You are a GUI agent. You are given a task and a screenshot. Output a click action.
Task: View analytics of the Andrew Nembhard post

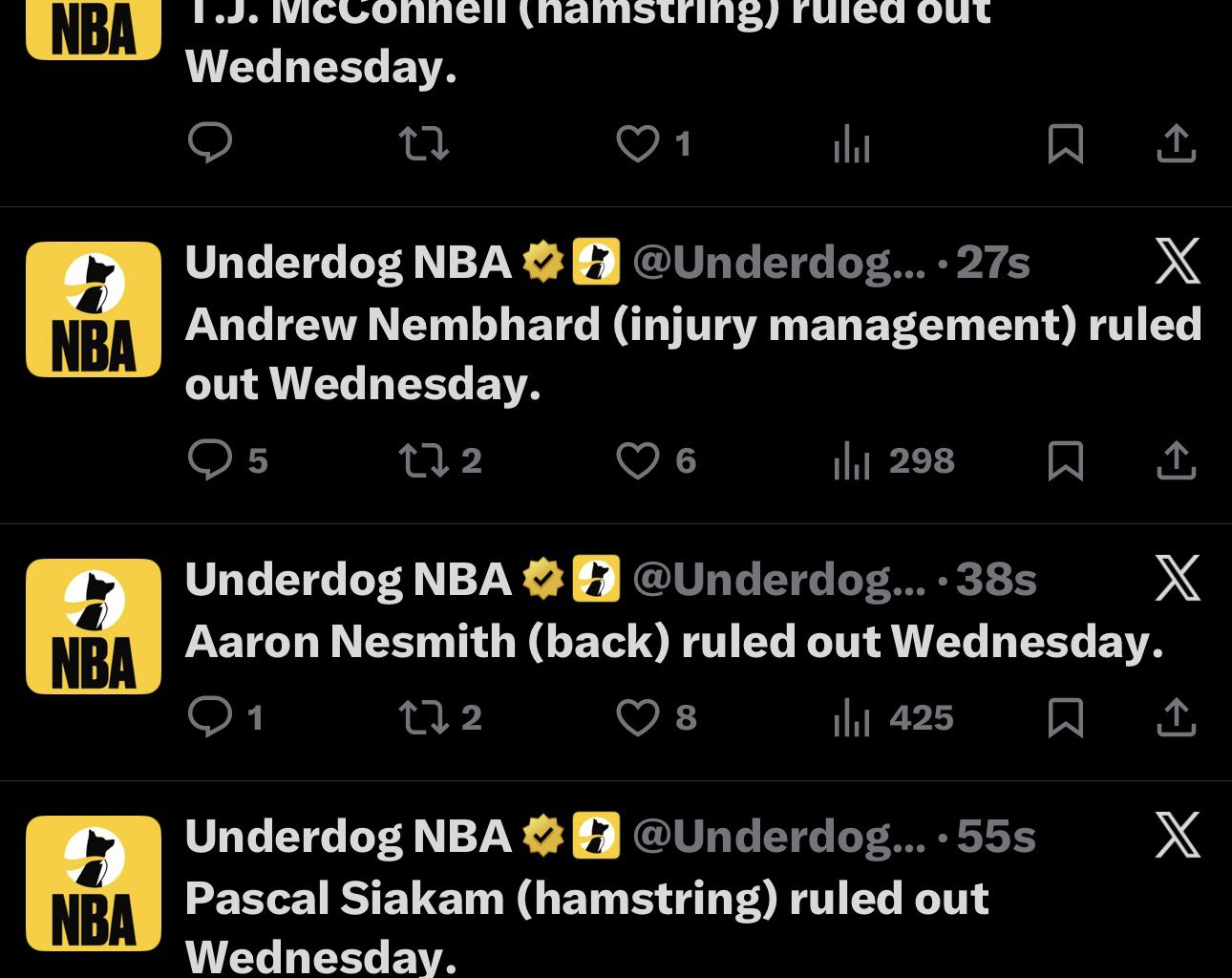coord(851,462)
